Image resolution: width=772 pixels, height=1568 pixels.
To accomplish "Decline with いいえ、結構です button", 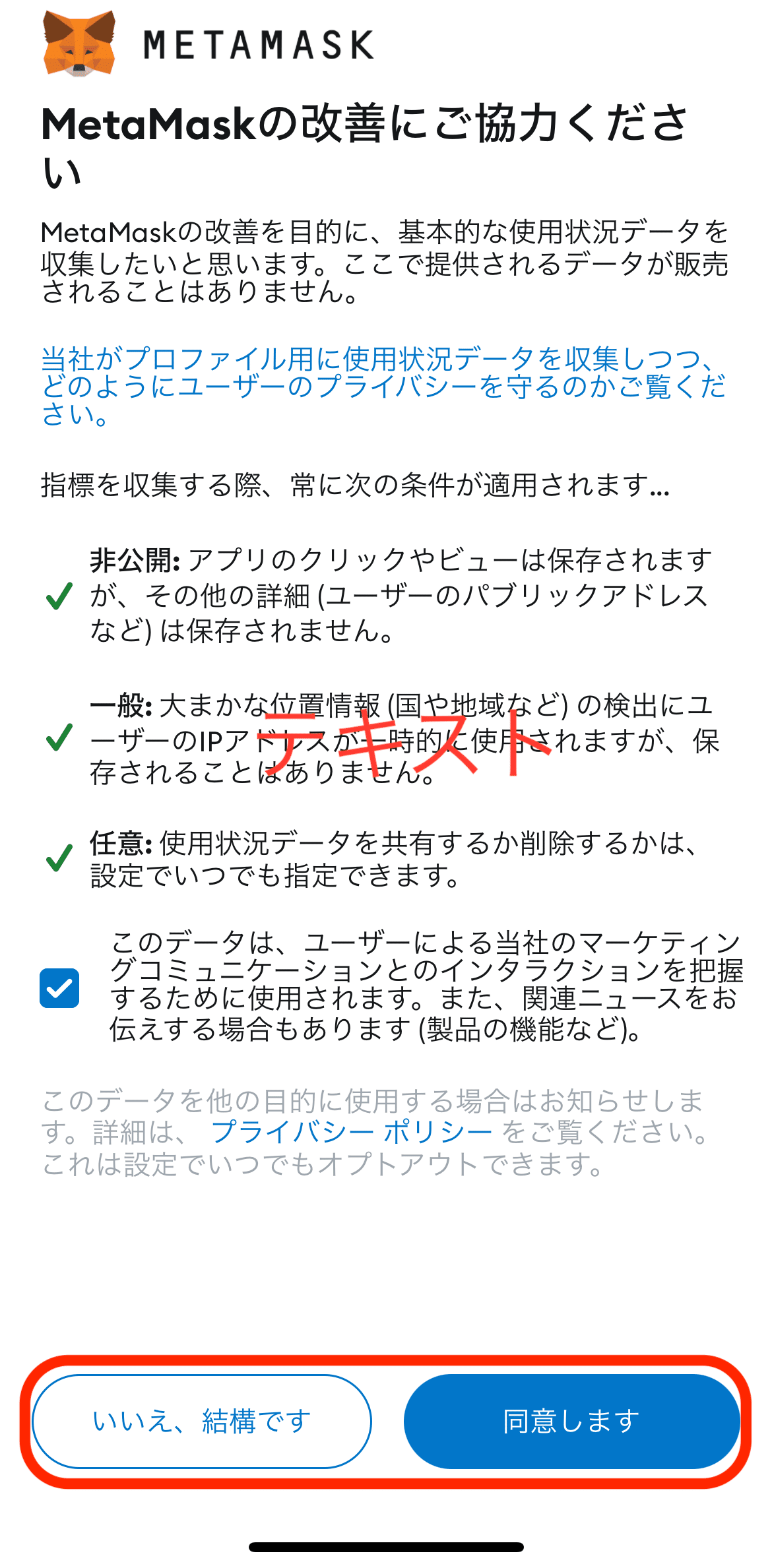I will coord(202,1421).
